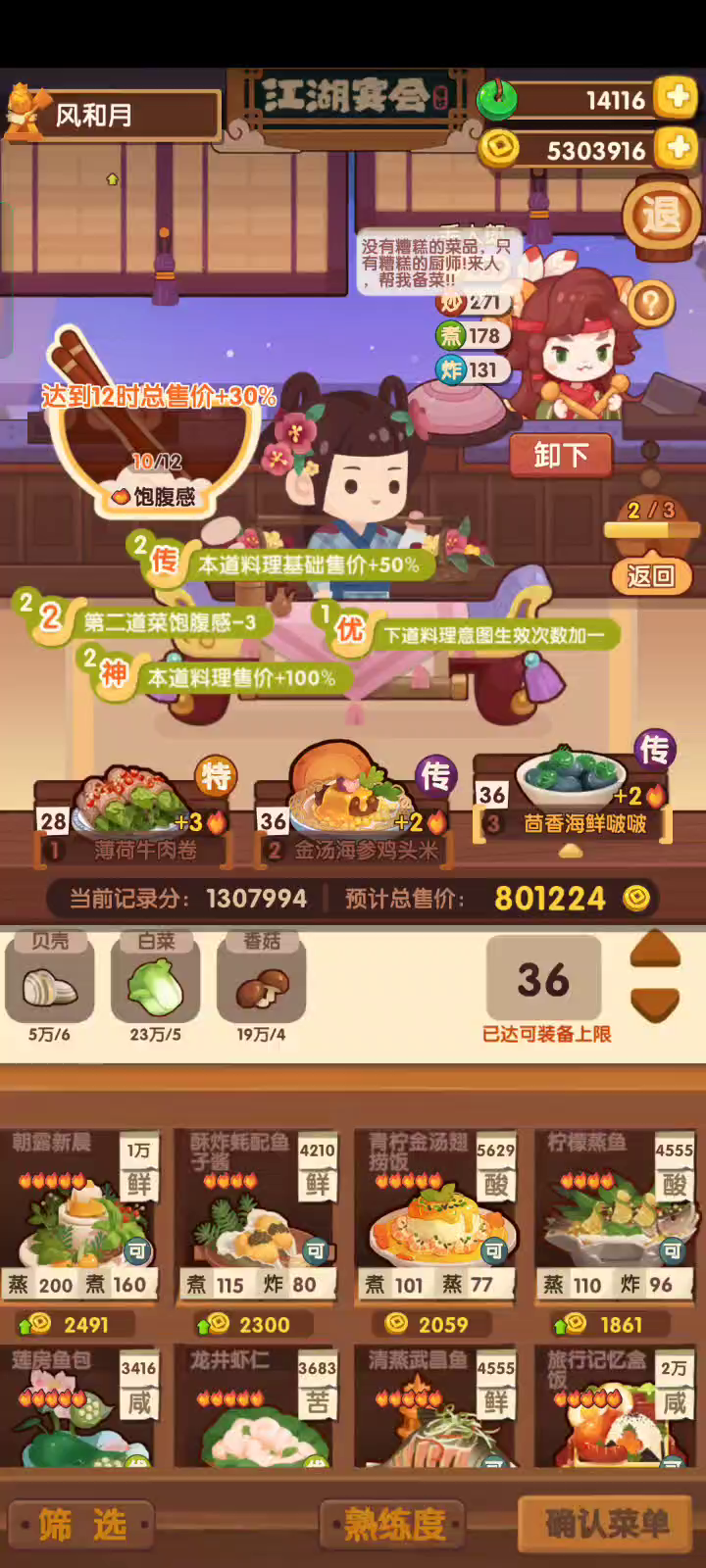Decrease dish quantity with down arrow

[x=654, y=1005]
